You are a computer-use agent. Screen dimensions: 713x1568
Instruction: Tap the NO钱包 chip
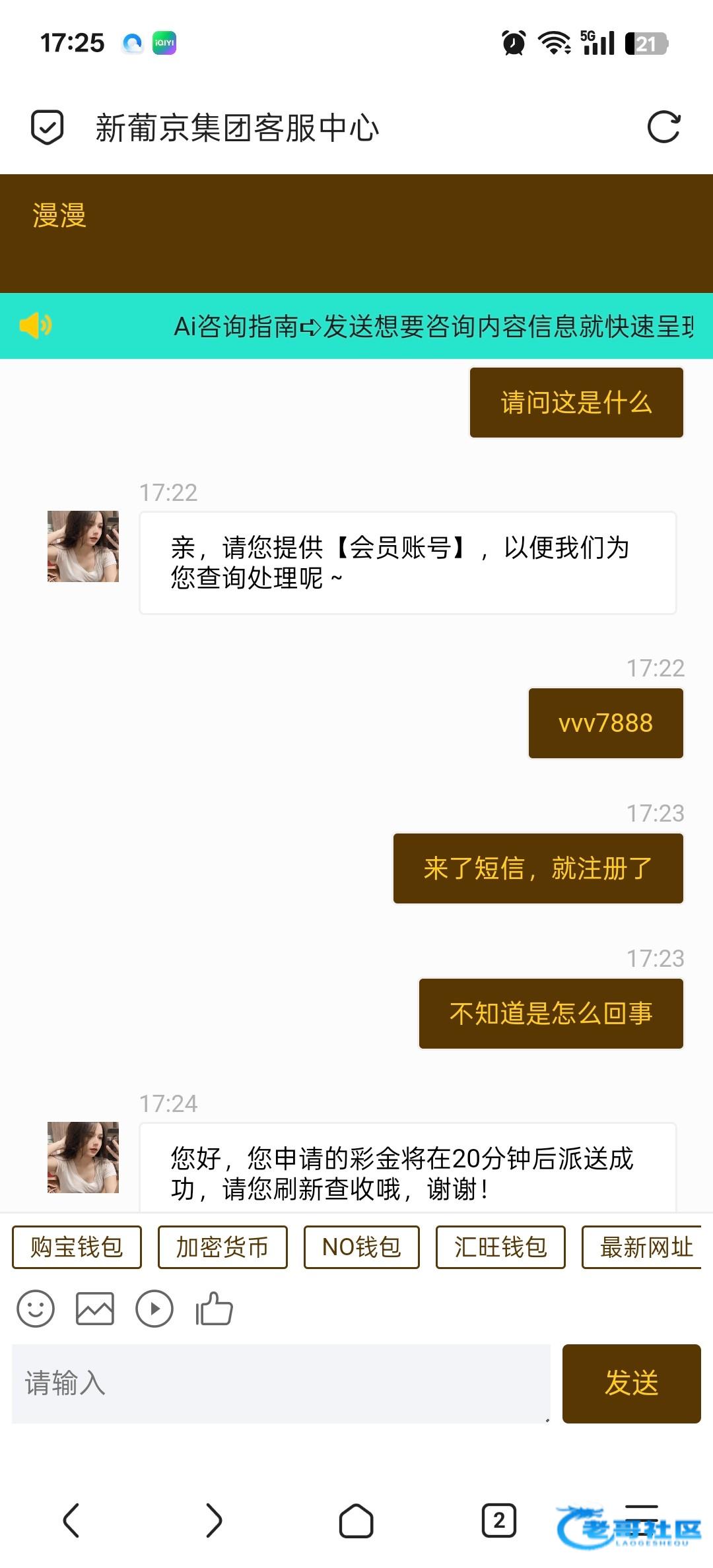pyautogui.click(x=361, y=1247)
